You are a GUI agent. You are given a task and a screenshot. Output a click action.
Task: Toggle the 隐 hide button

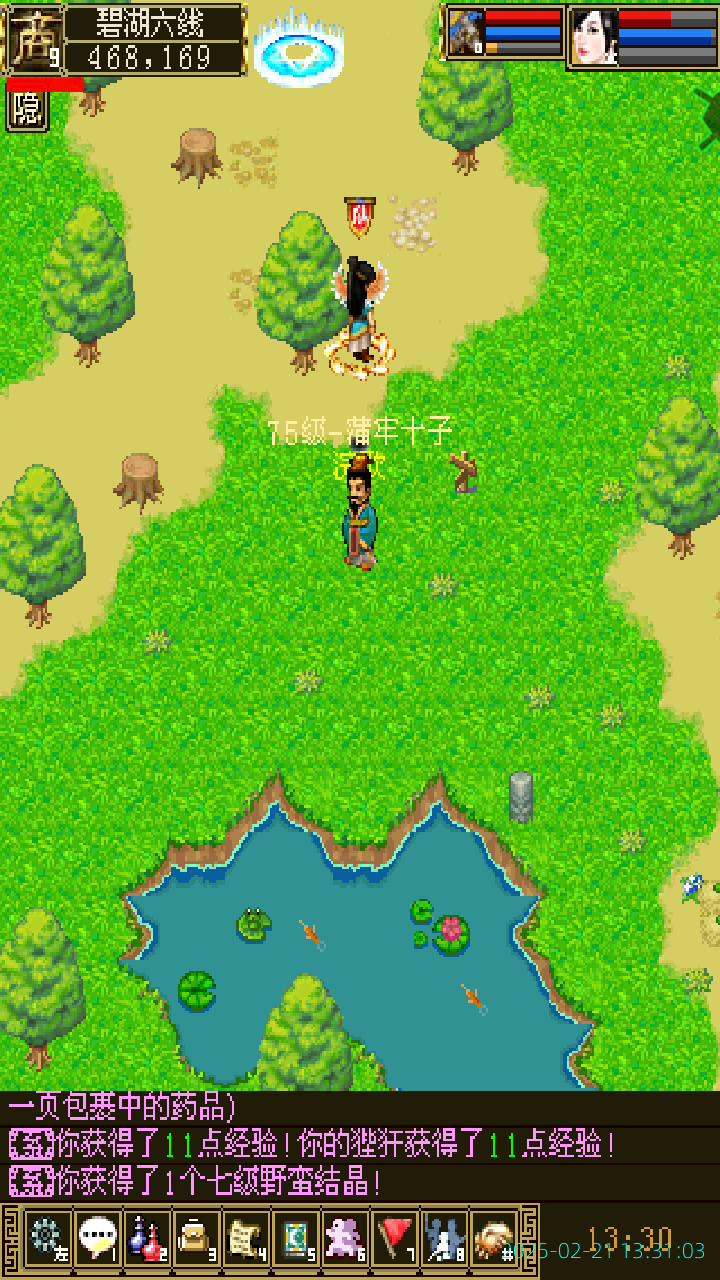click(x=27, y=109)
